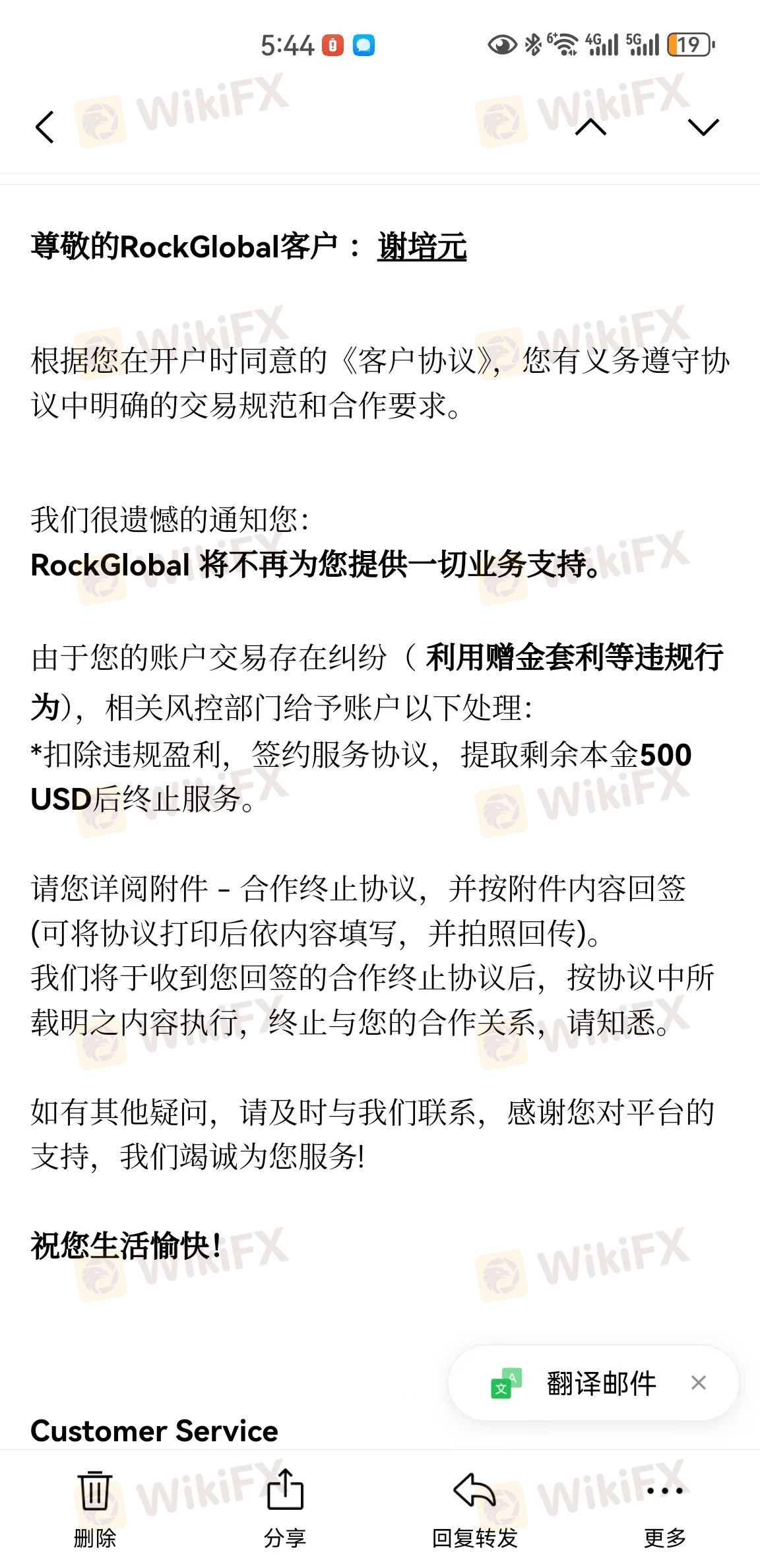Share this email via 分享
This screenshot has width=760, height=1568.
(x=285, y=1509)
